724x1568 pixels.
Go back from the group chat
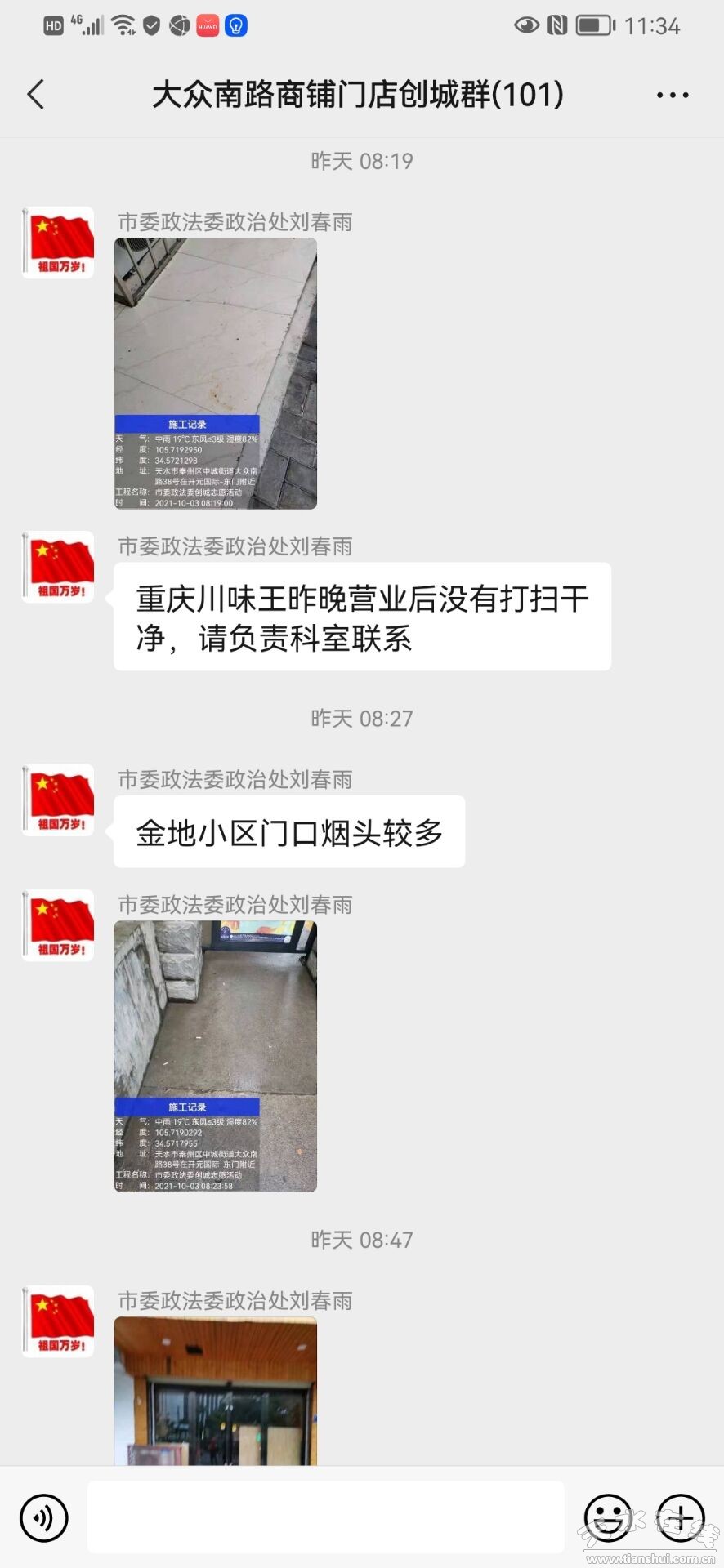coord(36,95)
